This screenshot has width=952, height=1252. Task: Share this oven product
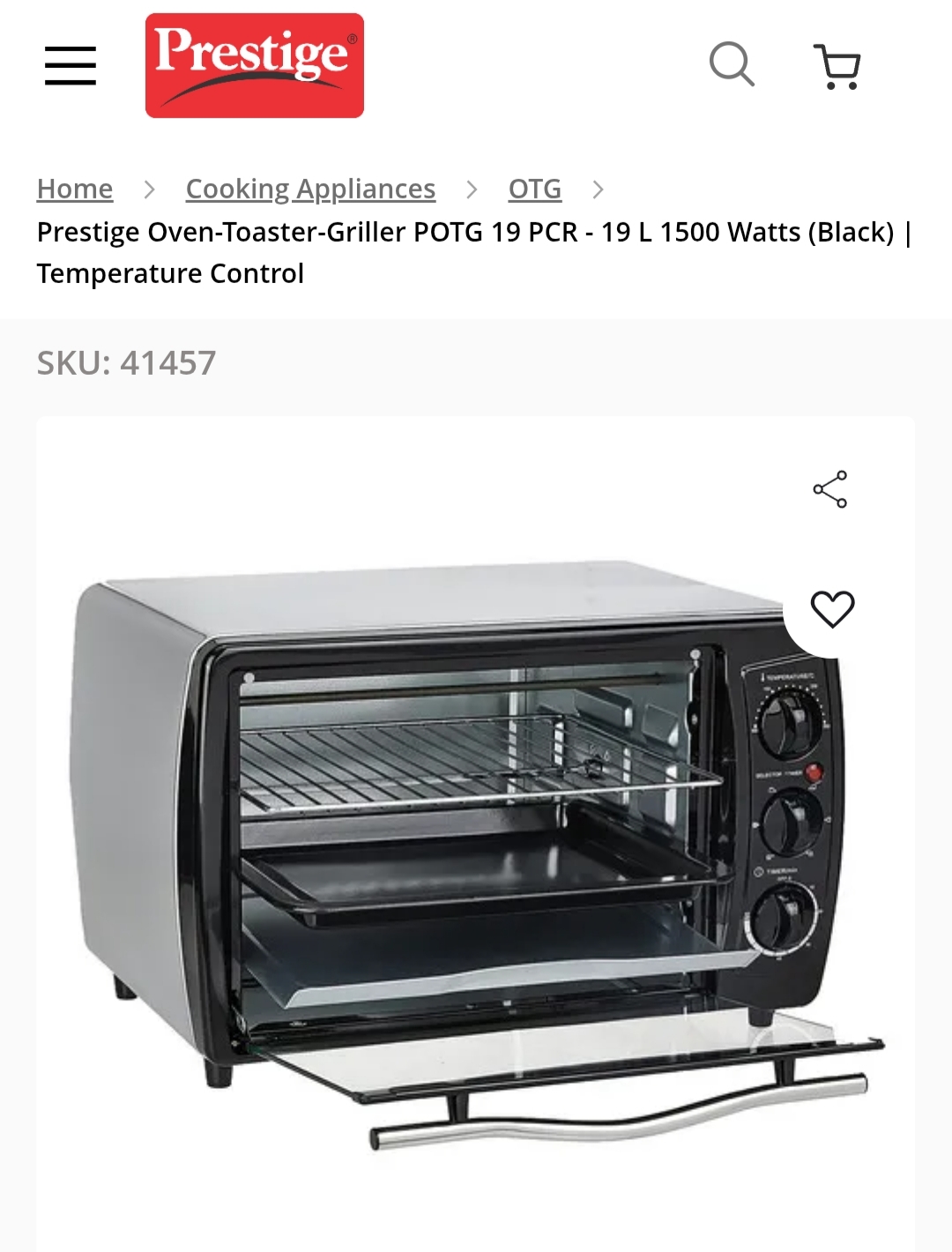point(830,489)
